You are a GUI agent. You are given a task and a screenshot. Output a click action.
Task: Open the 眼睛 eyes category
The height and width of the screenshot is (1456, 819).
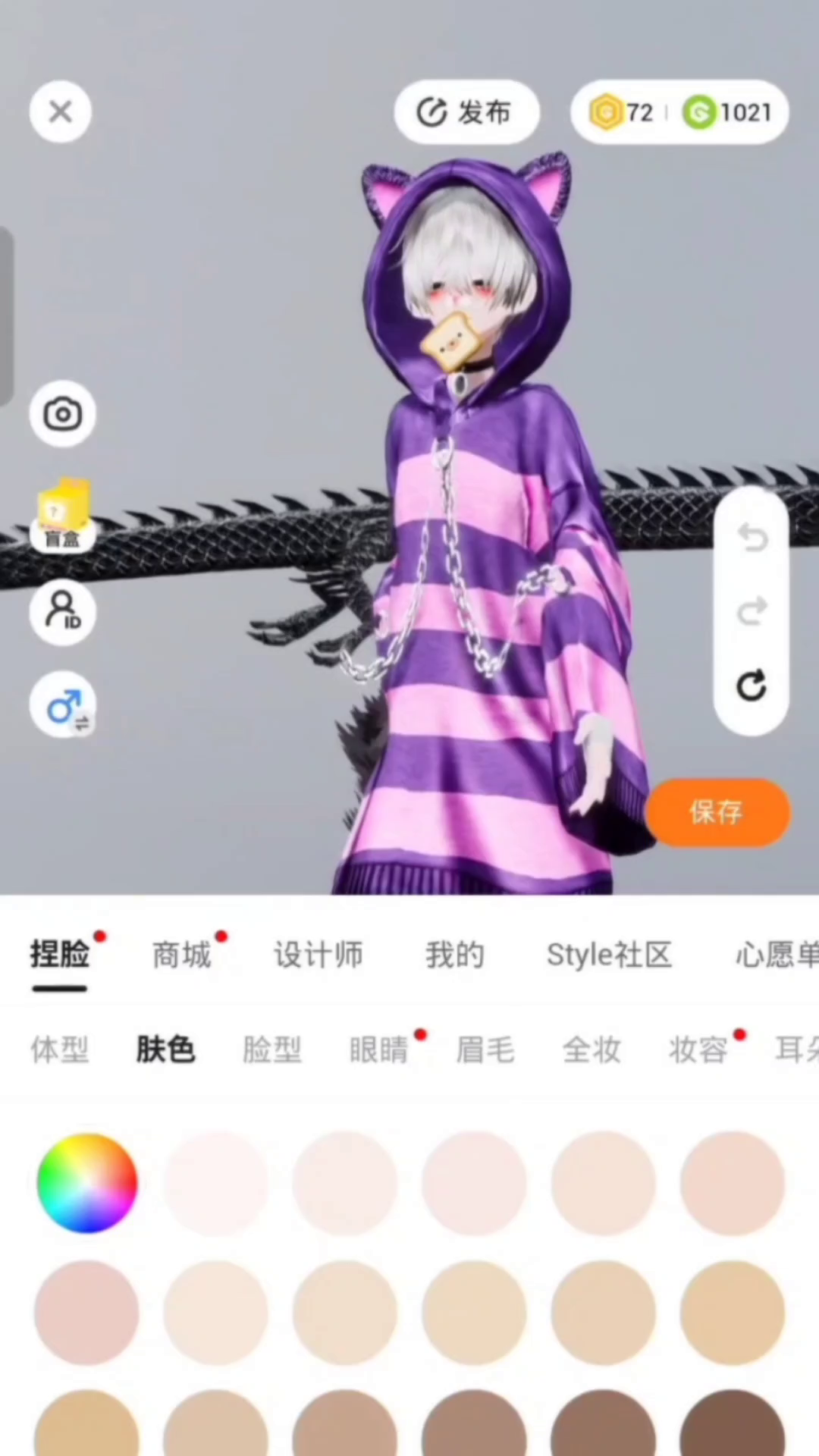378,1050
